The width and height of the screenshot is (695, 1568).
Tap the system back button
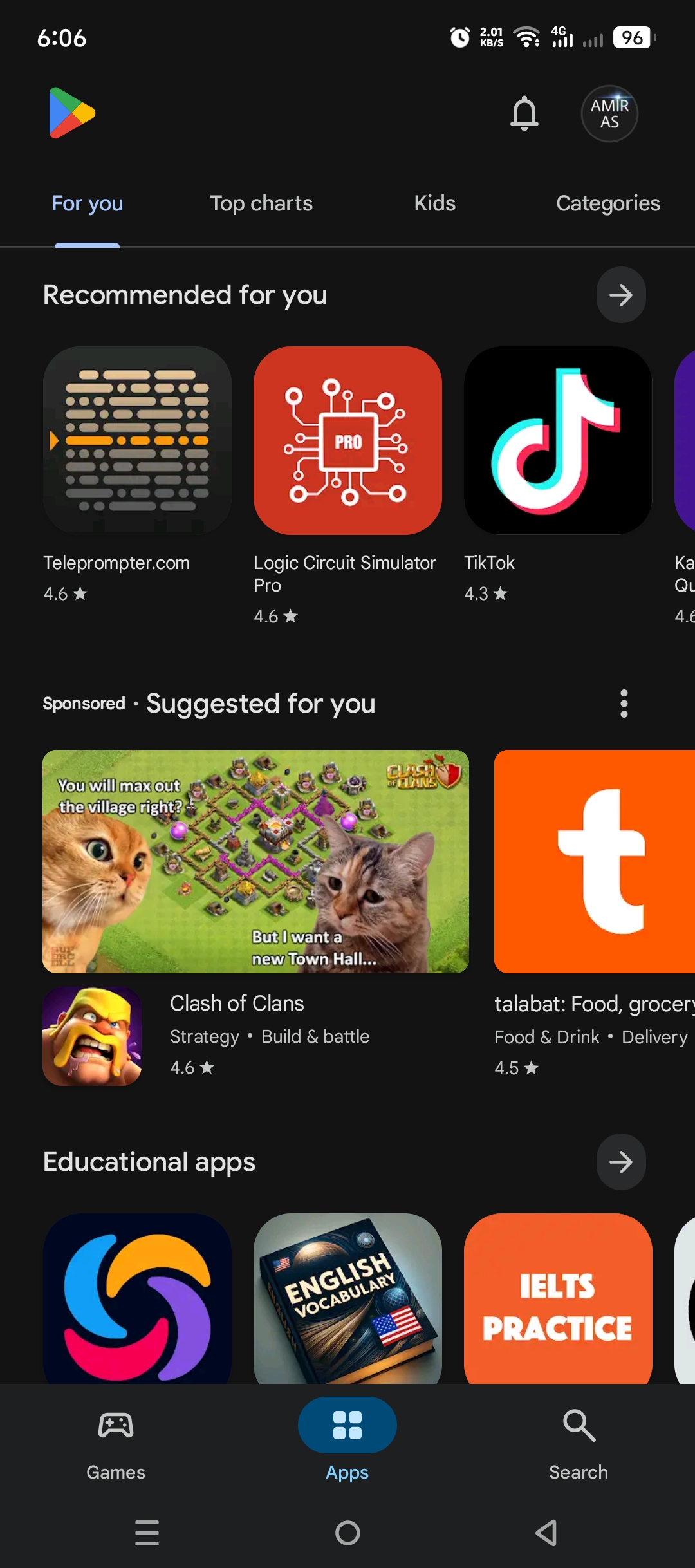tap(547, 1533)
